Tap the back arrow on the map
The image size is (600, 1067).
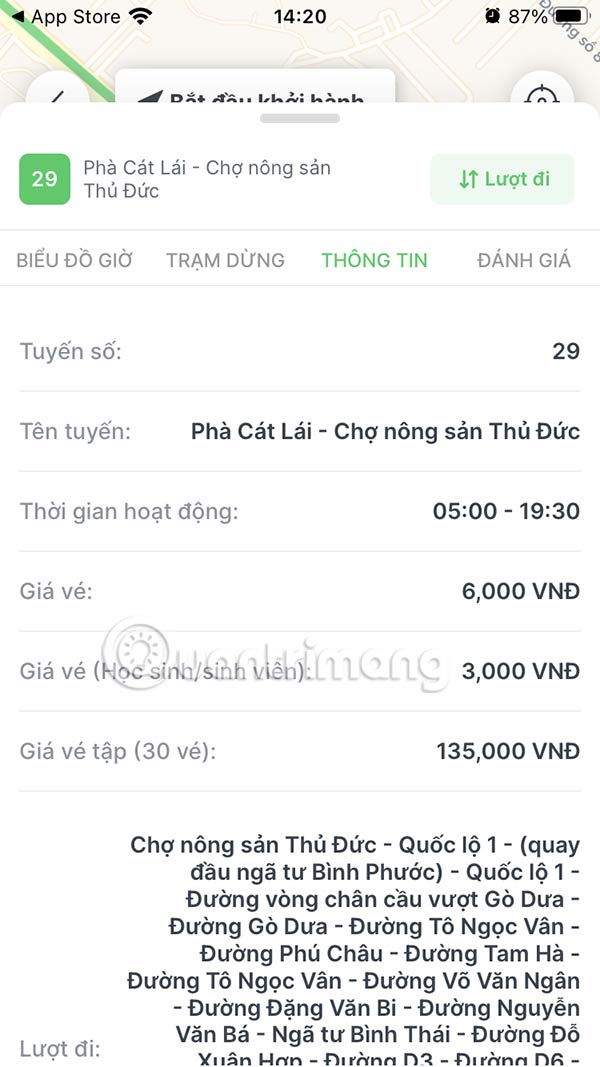56,96
